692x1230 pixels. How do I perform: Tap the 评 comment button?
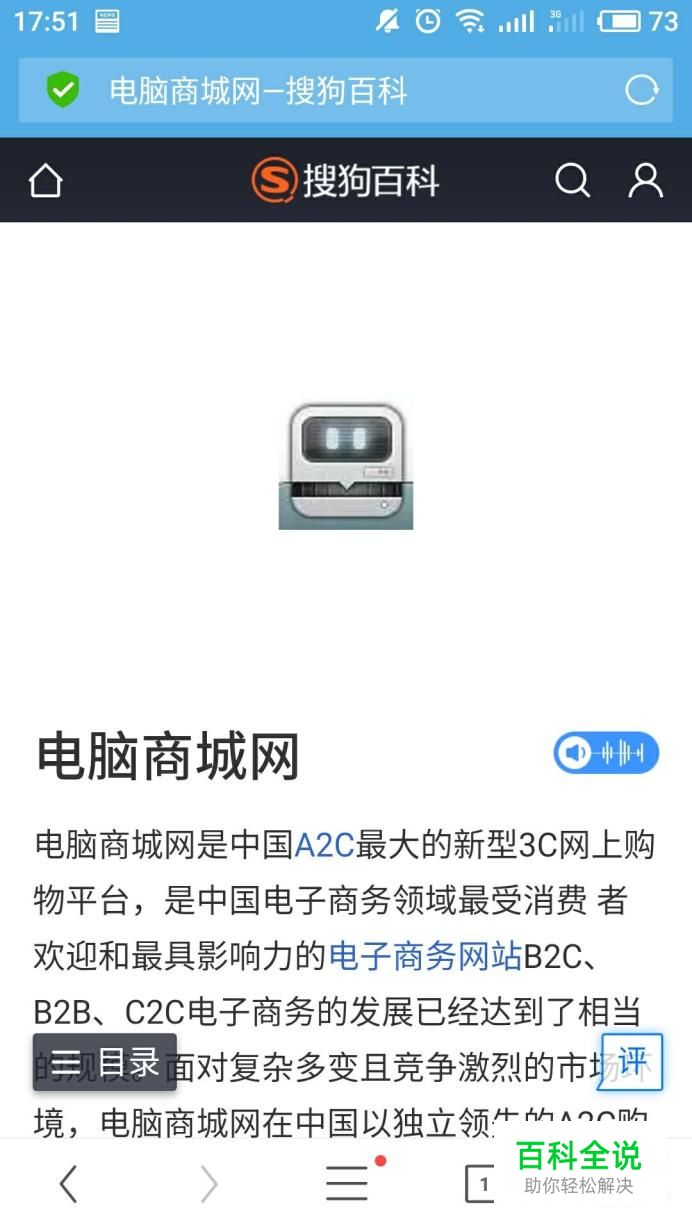click(632, 1062)
